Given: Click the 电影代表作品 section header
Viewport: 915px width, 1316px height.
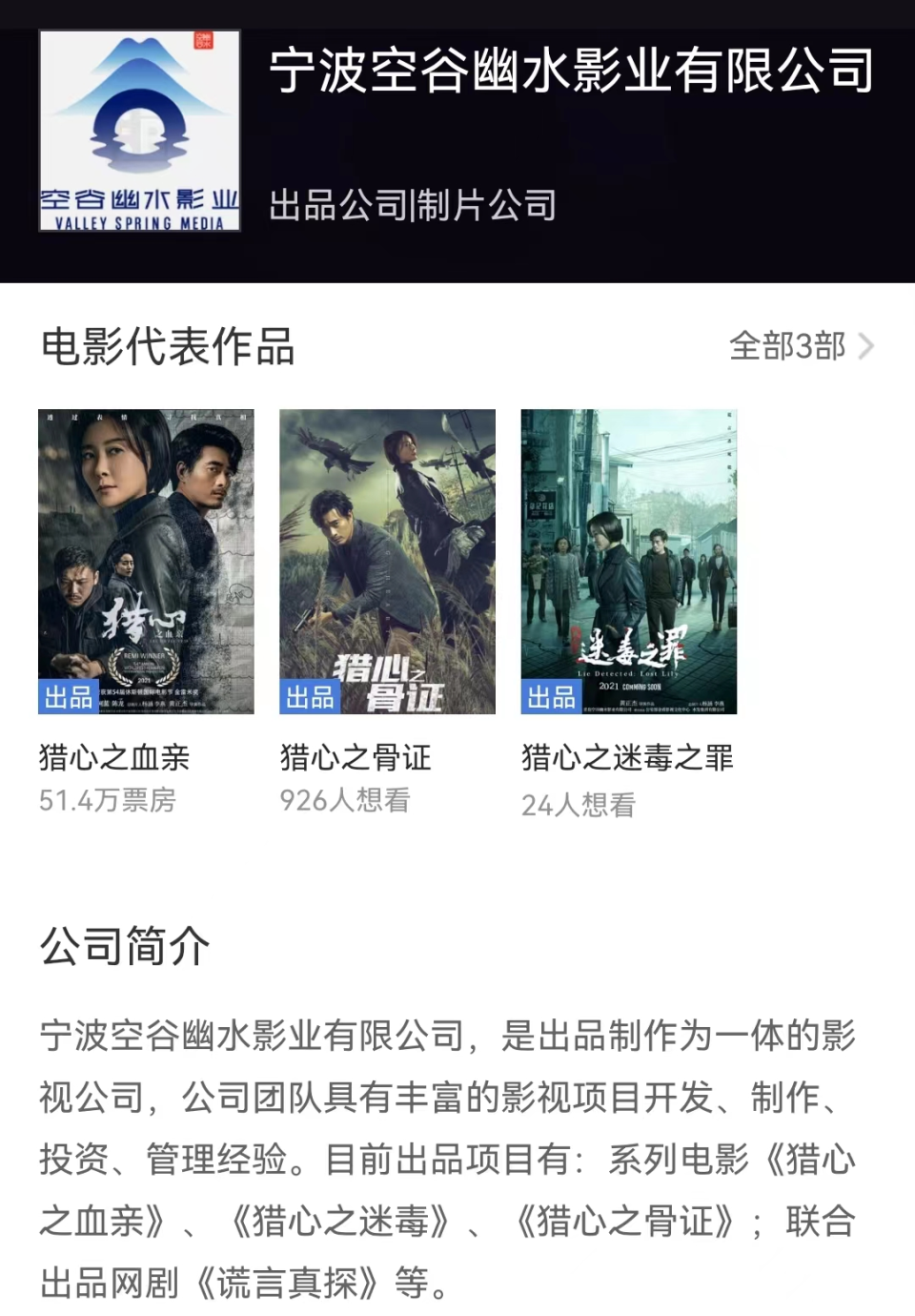Looking at the screenshot, I should (167, 348).
